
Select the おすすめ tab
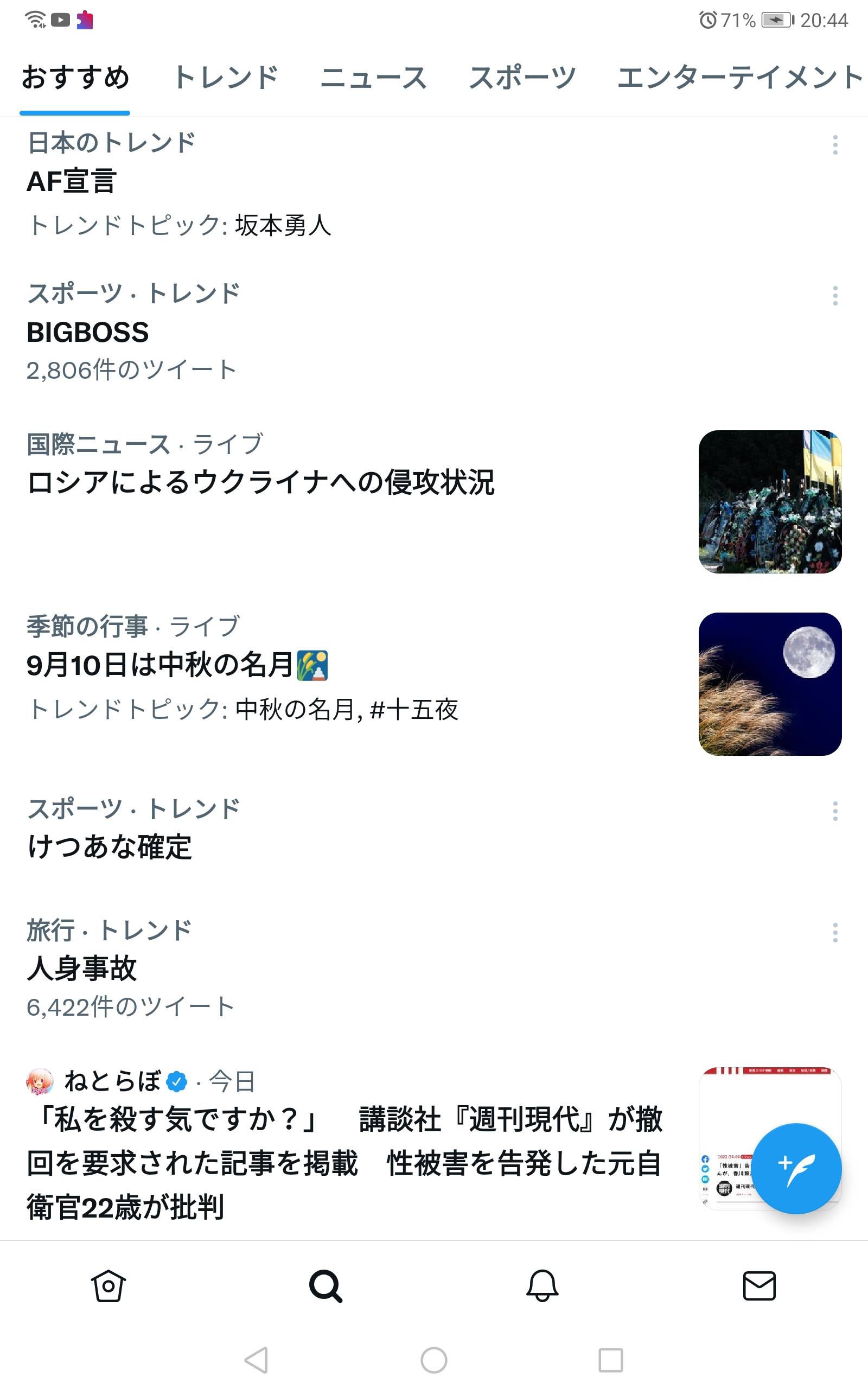click(x=75, y=78)
